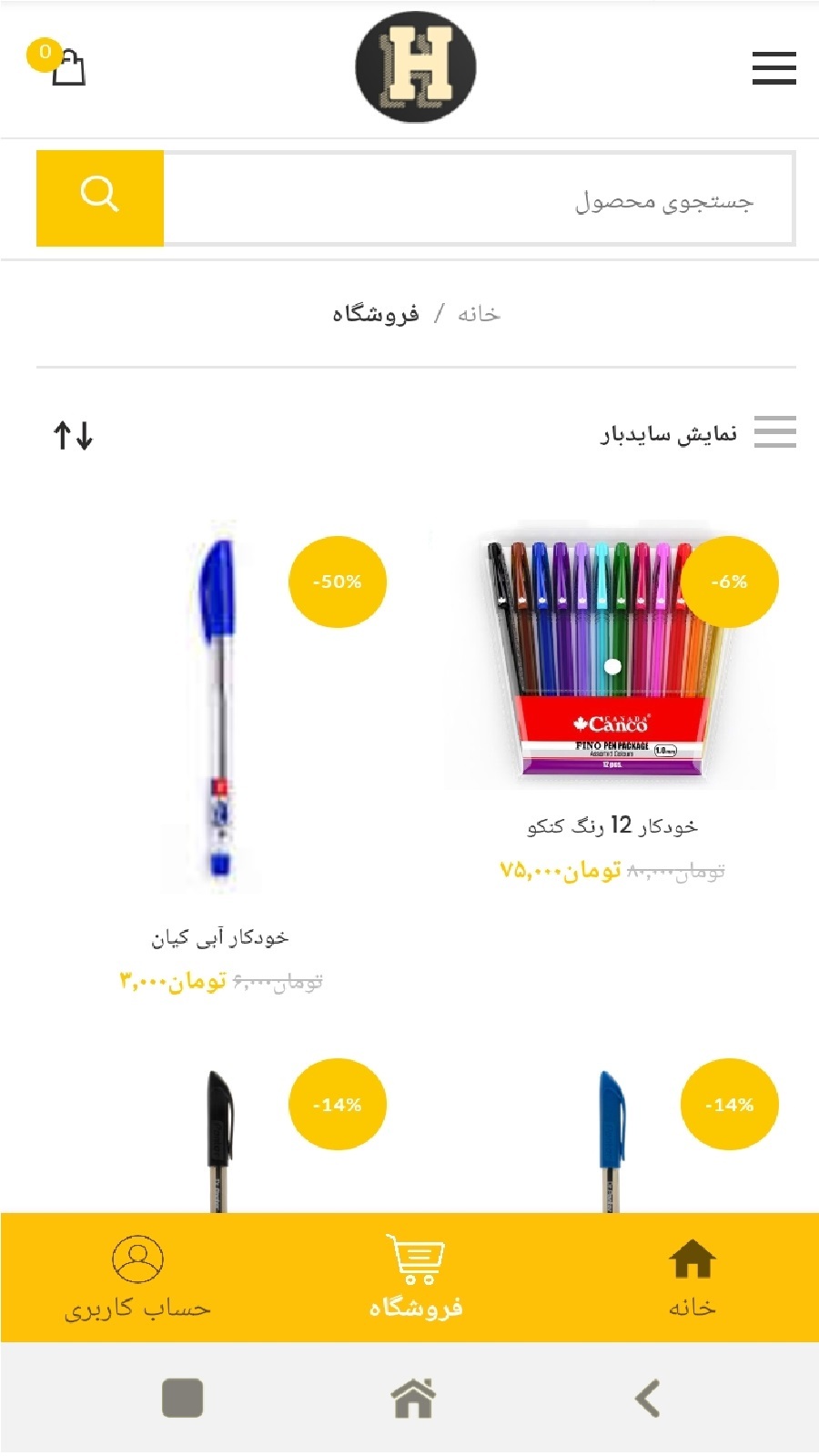
Task: Switch to the حساب کاربری tab
Action: (x=137, y=1278)
